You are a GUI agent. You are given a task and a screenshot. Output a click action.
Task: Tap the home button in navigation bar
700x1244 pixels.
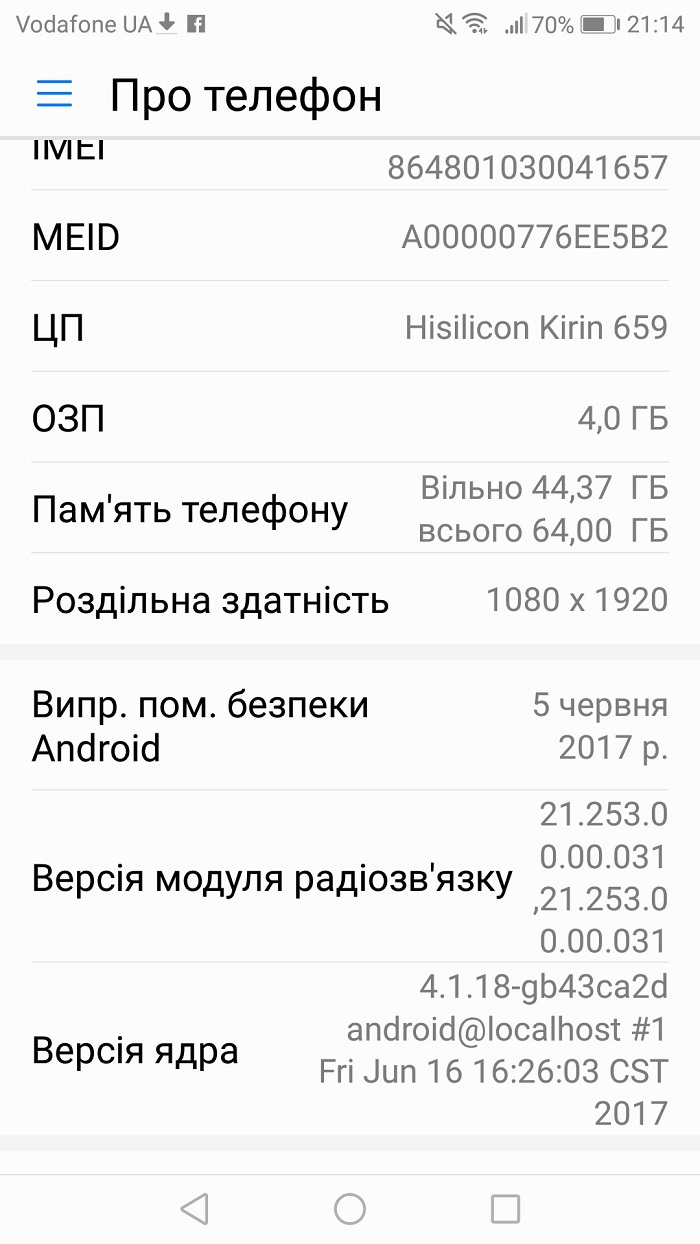350,1209
